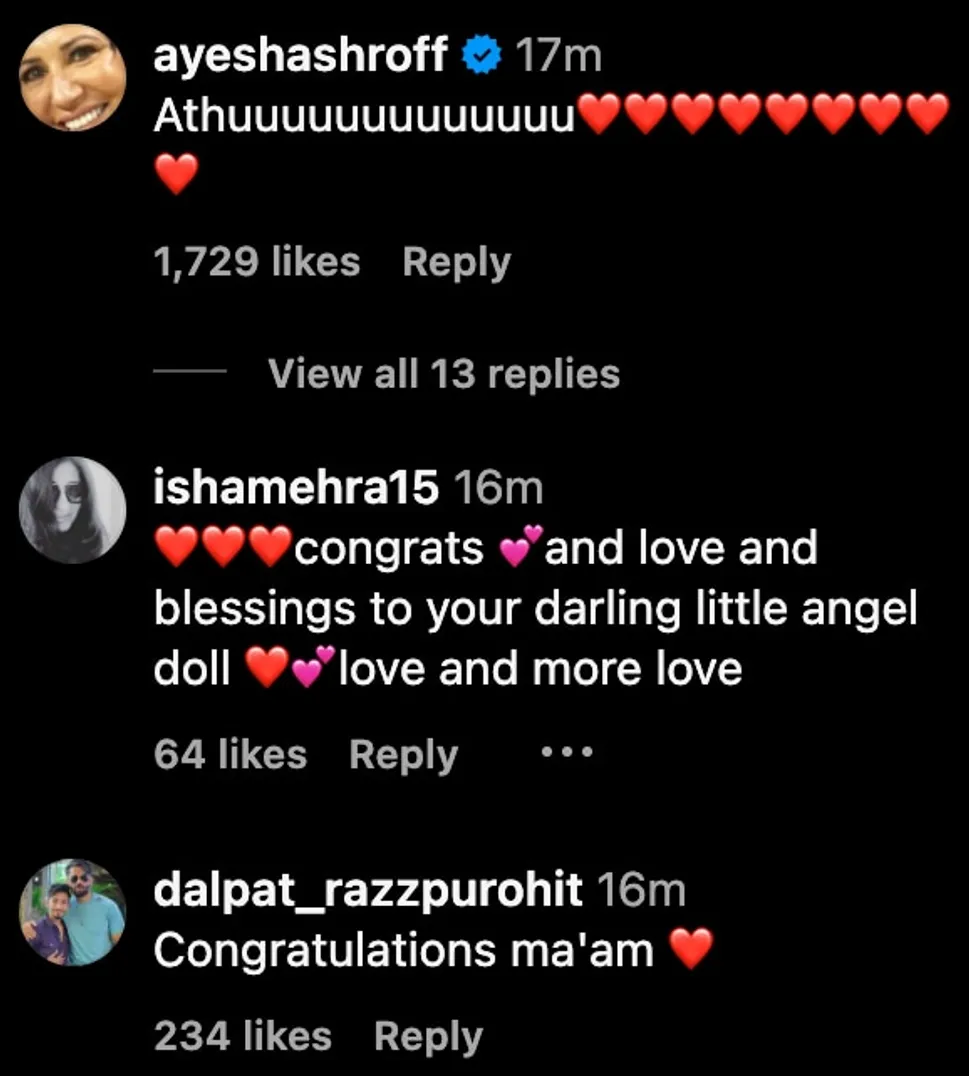The height and width of the screenshot is (1076, 969).
Task: Open the ishamehra15 username link
Action: (x=296, y=489)
